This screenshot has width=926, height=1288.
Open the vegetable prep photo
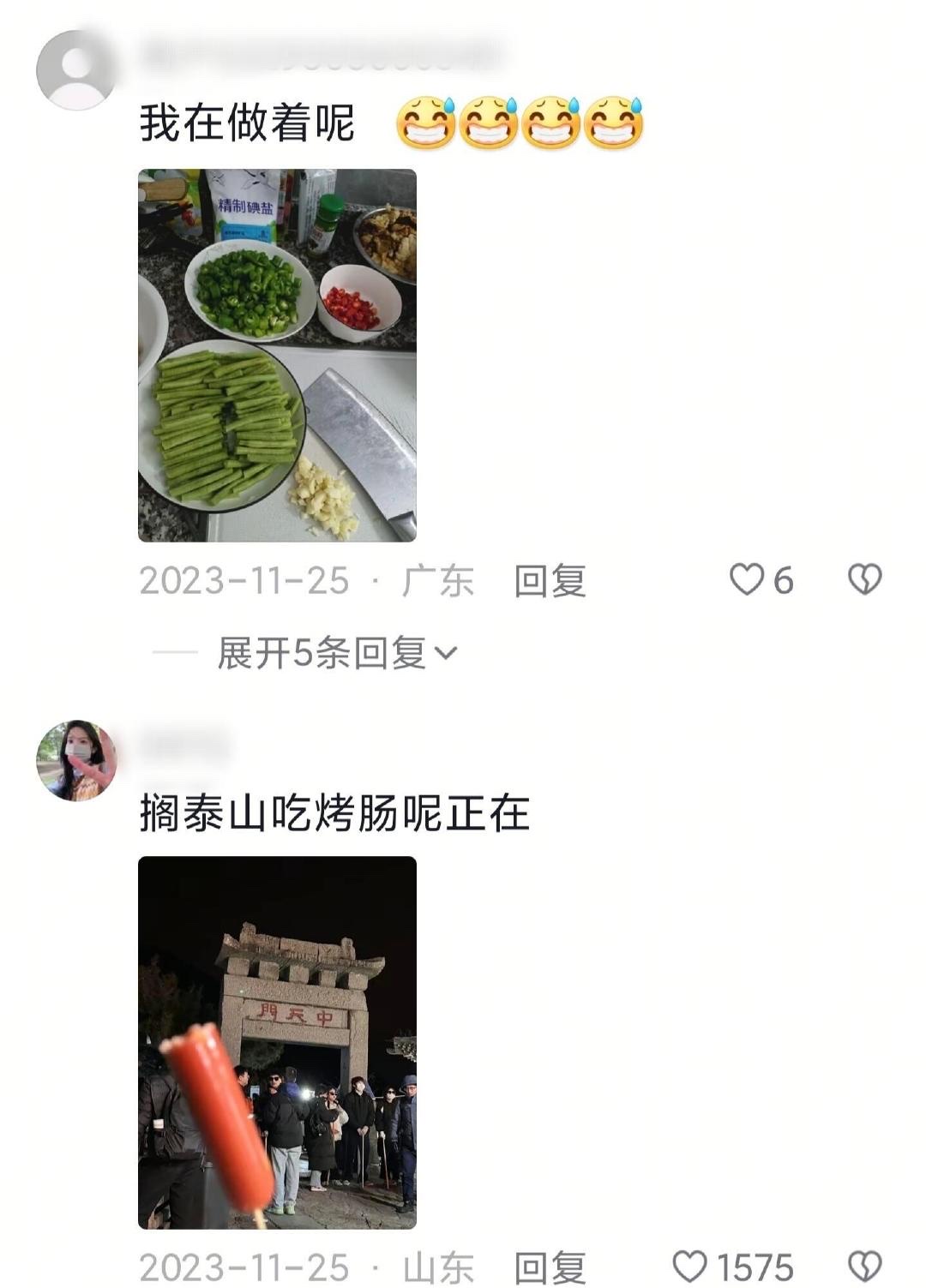click(x=277, y=356)
